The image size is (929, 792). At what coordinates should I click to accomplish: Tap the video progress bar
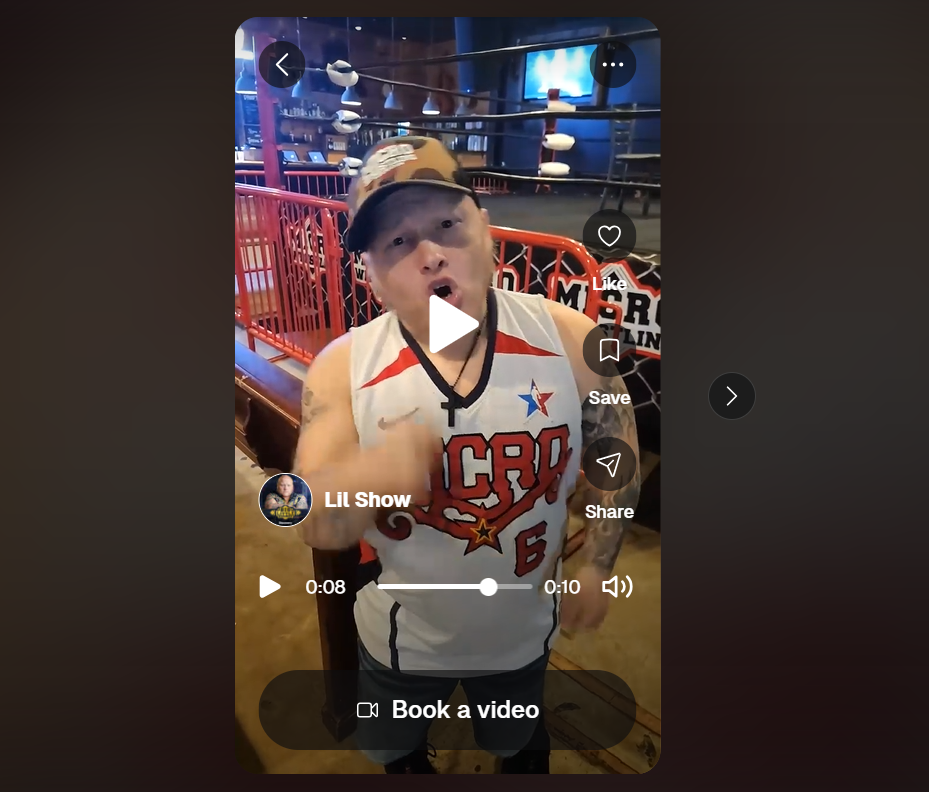(x=455, y=587)
